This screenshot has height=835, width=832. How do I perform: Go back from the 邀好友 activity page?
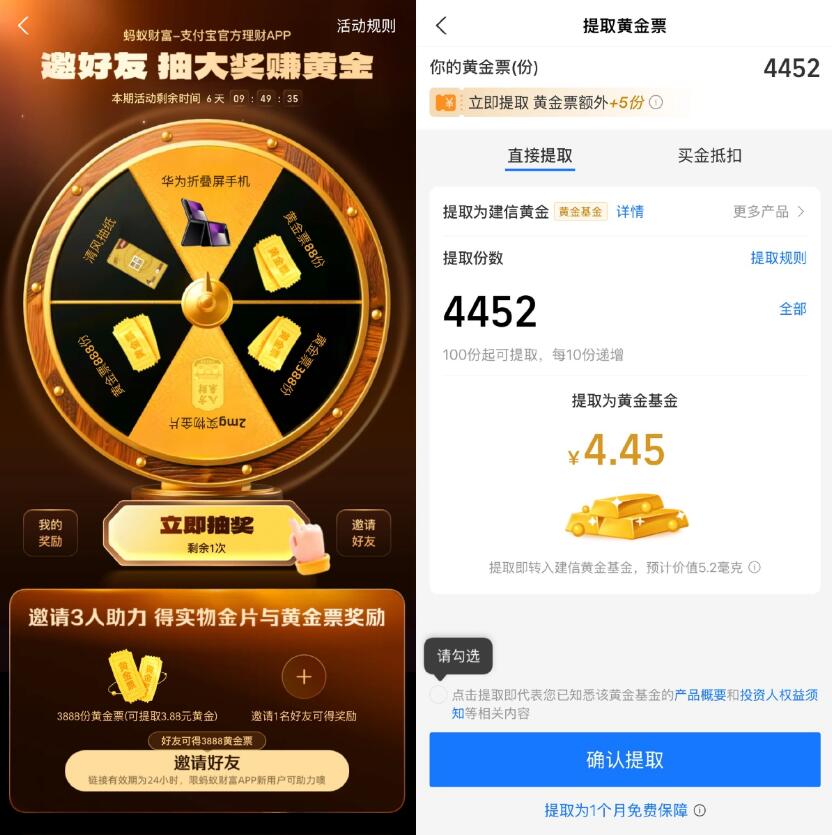pos(24,26)
